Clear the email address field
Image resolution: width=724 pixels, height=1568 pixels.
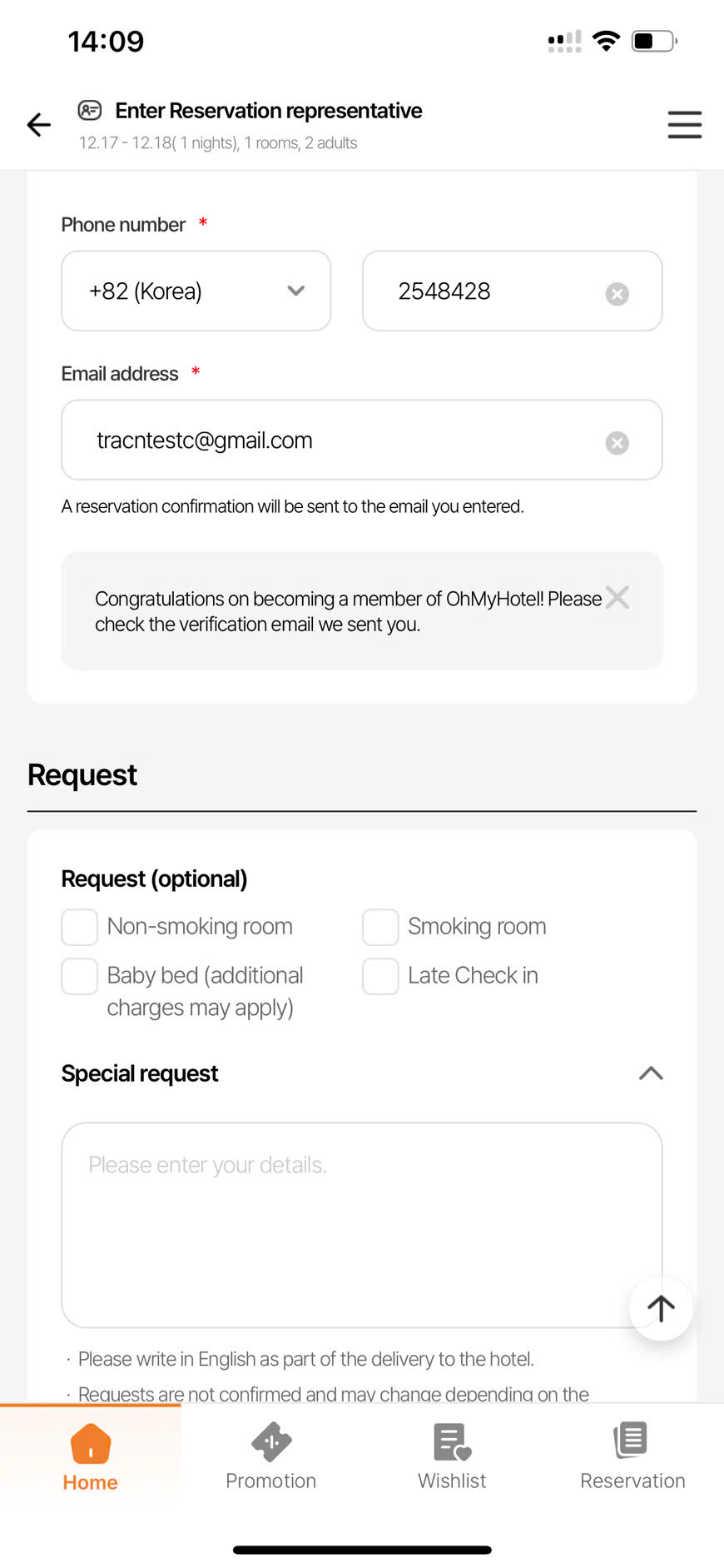pyautogui.click(x=617, y=443)
